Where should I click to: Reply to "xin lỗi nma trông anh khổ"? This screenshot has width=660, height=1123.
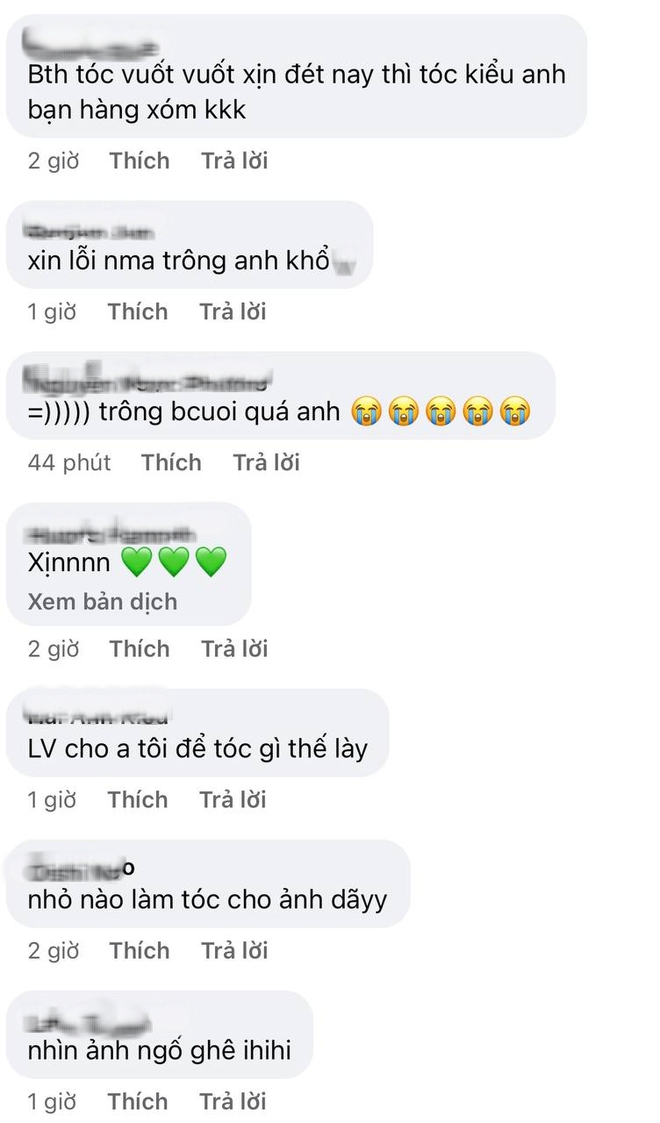click(x=232, y=312)
